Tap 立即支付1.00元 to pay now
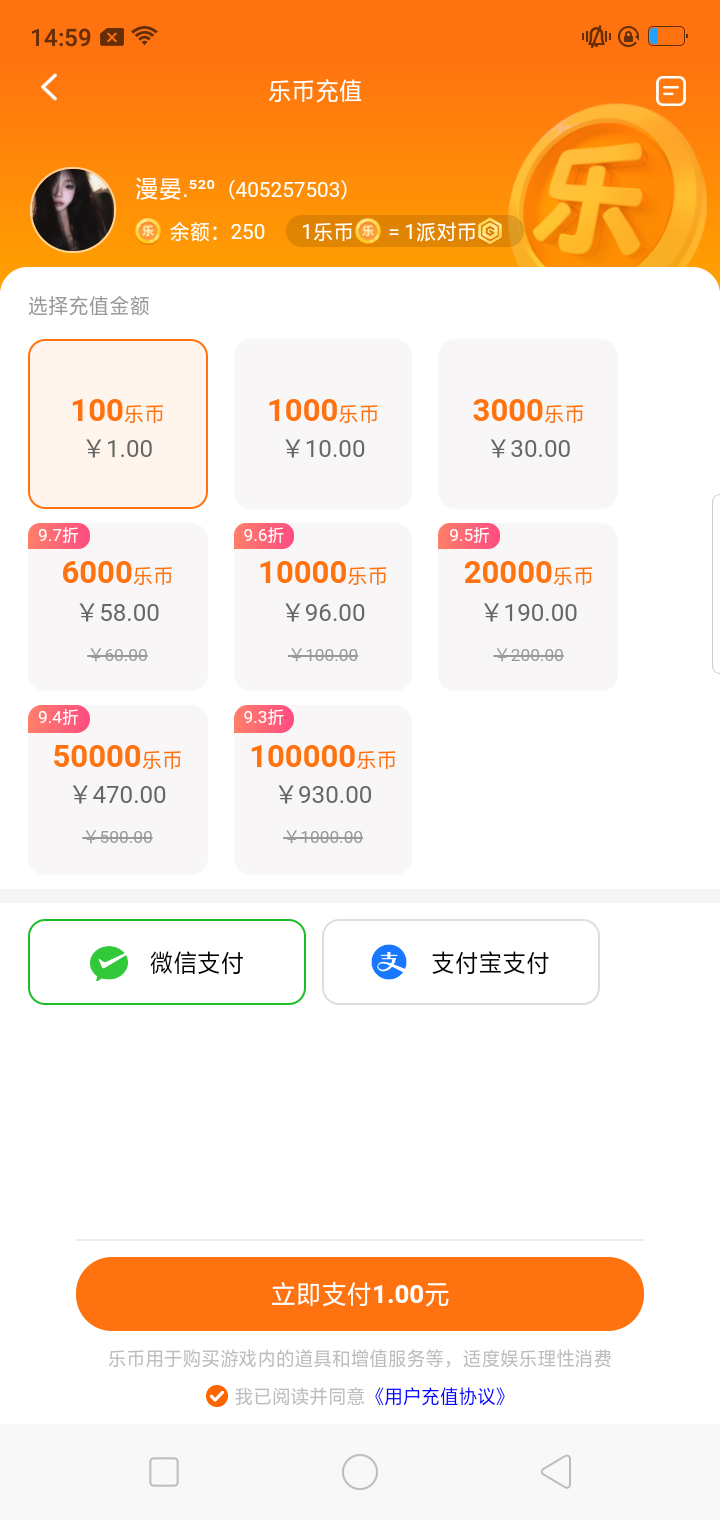This screenshot has width=720, height=1520. pyautogui.click(x=360, y=1294)
